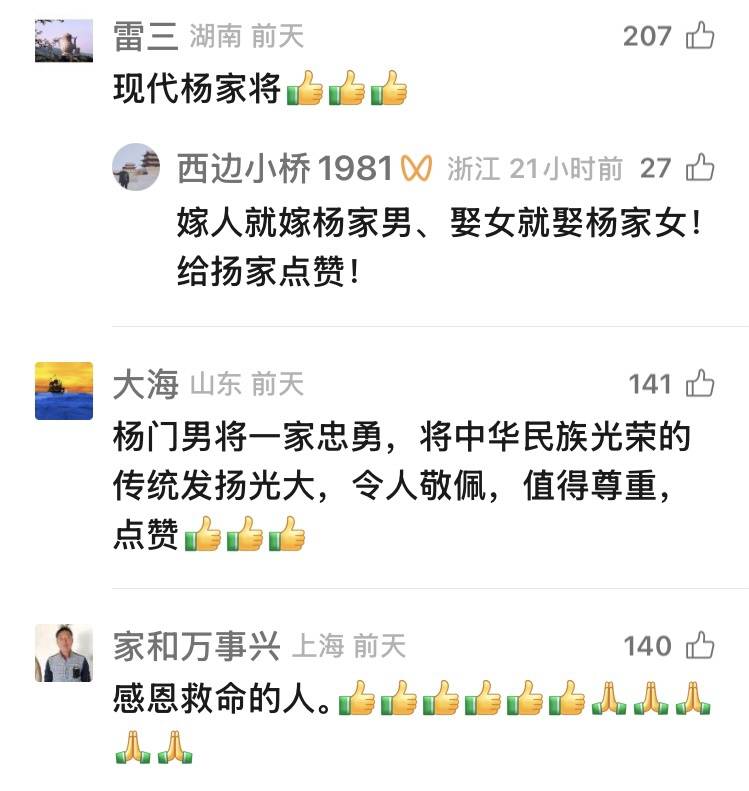Image resolution: width=749 pixels, height=791 pixels.
Task: Like 大海's comment
Action: (699, 384)
